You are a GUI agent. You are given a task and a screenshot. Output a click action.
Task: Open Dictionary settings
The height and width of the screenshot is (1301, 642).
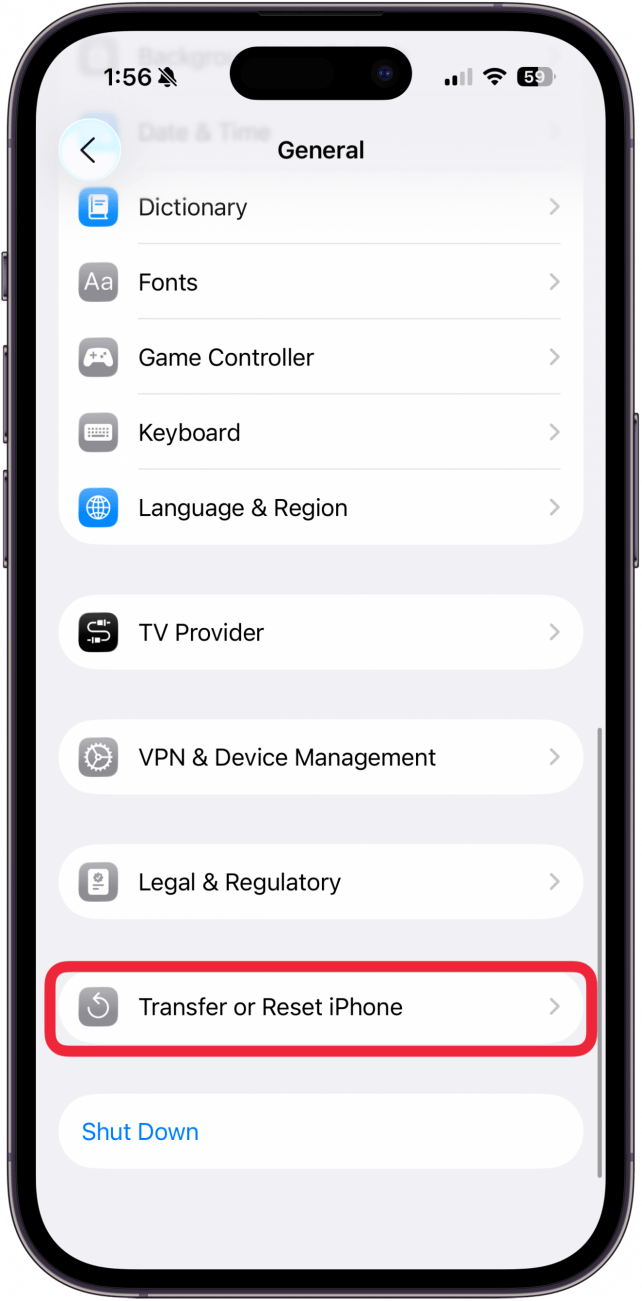click(x=320, y=208)
